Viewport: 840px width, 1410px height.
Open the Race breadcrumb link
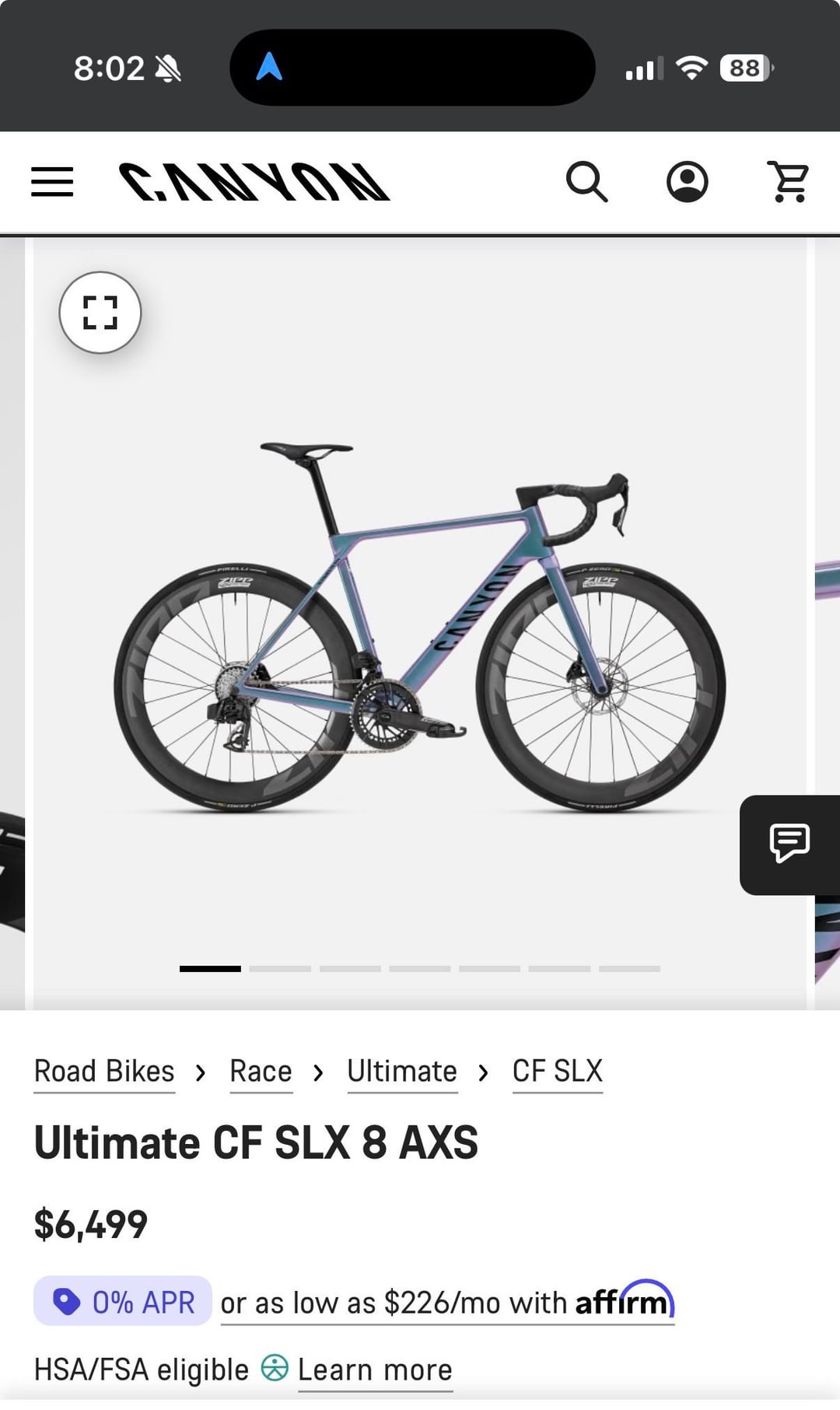click(x=261, y=1072)
